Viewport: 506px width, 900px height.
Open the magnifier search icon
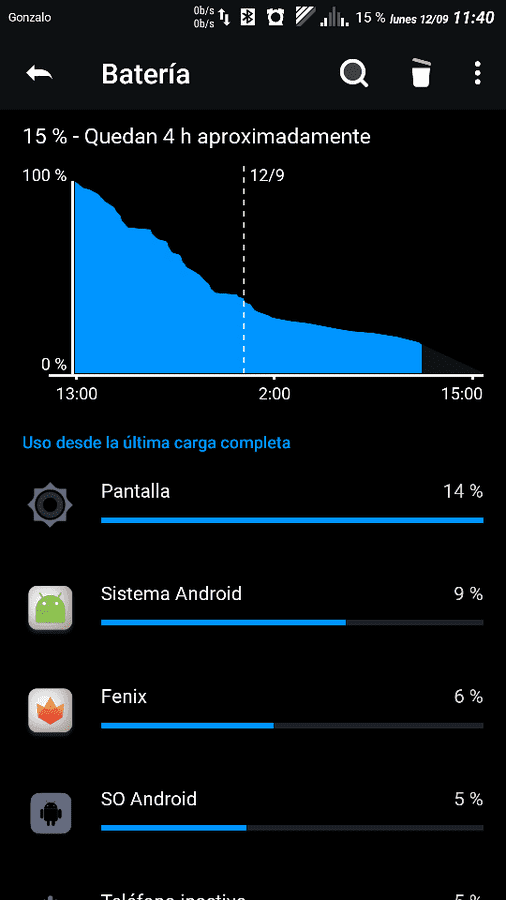pyautogui.click(x=354, y=74)
